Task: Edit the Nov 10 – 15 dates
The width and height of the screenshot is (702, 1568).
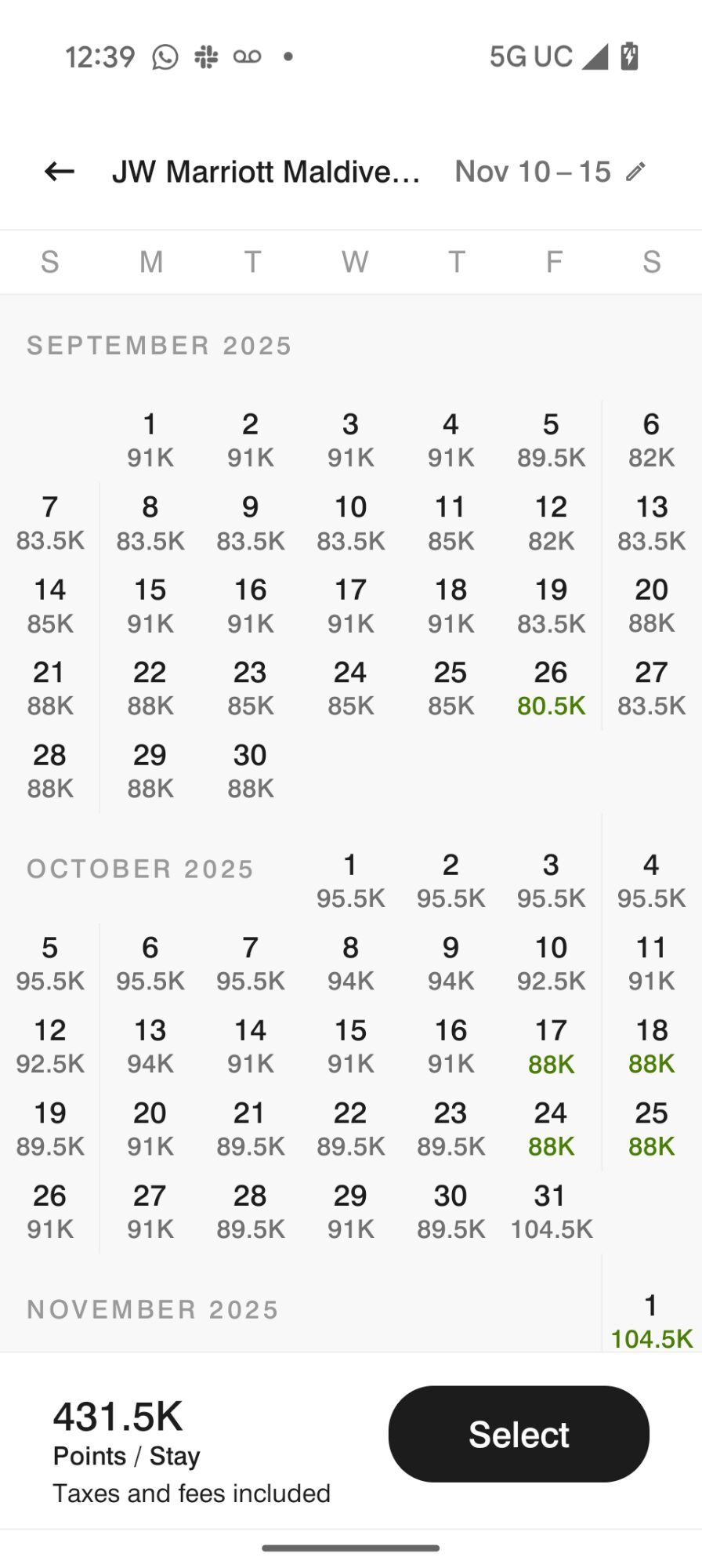Action: [635, 172]
